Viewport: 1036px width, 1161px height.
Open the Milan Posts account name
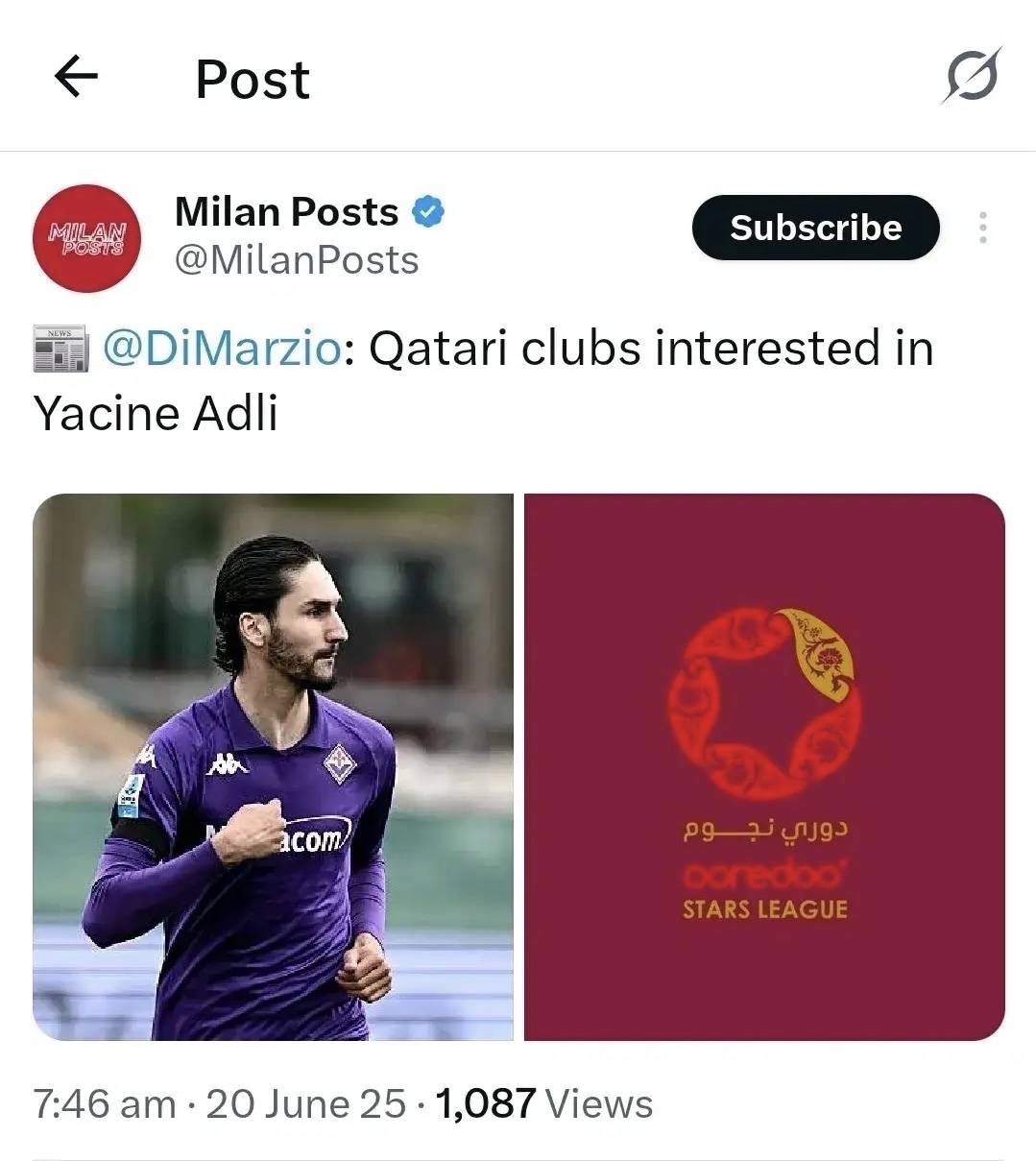[286, 211]
